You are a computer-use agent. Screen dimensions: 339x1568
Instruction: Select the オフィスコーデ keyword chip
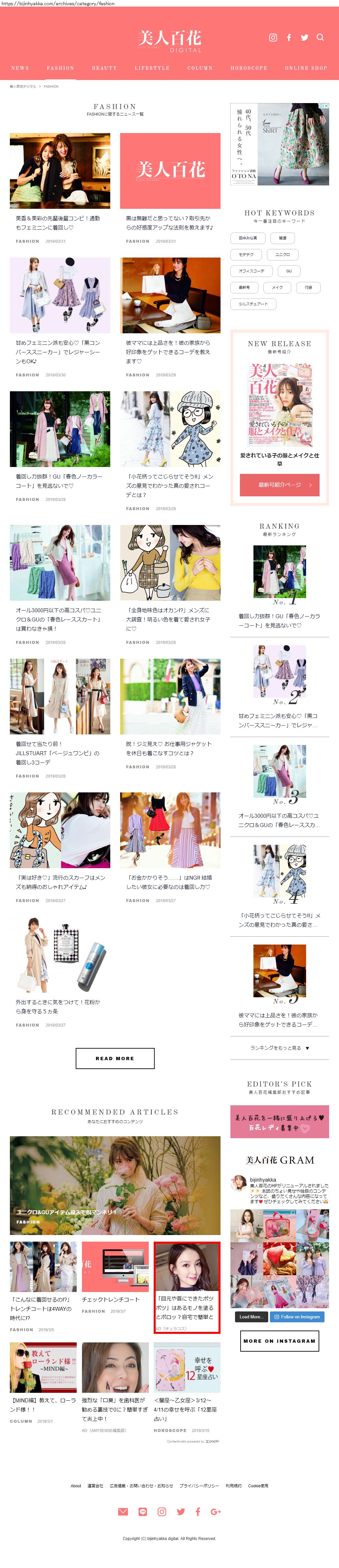[251, 271]
